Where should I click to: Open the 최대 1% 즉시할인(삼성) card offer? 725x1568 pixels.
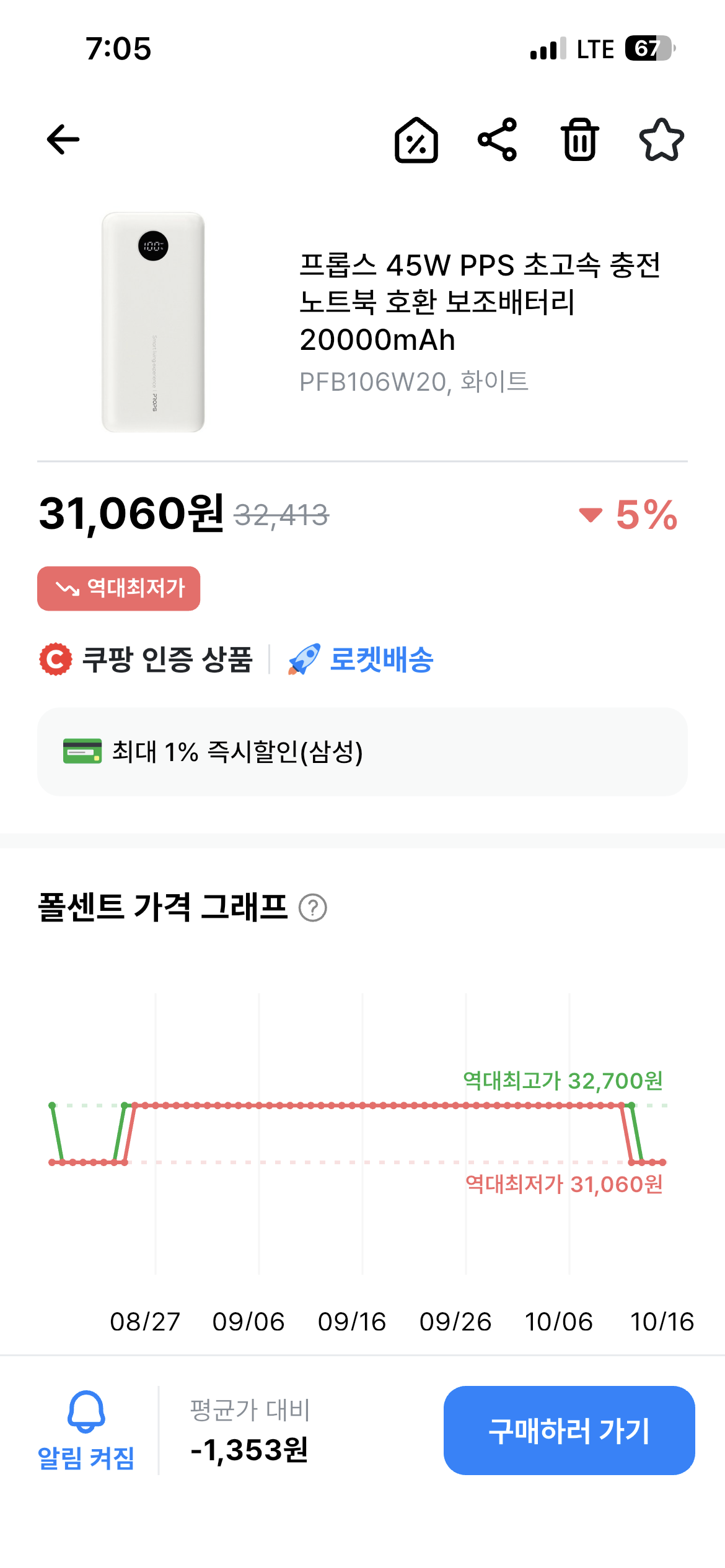[362, 752]
